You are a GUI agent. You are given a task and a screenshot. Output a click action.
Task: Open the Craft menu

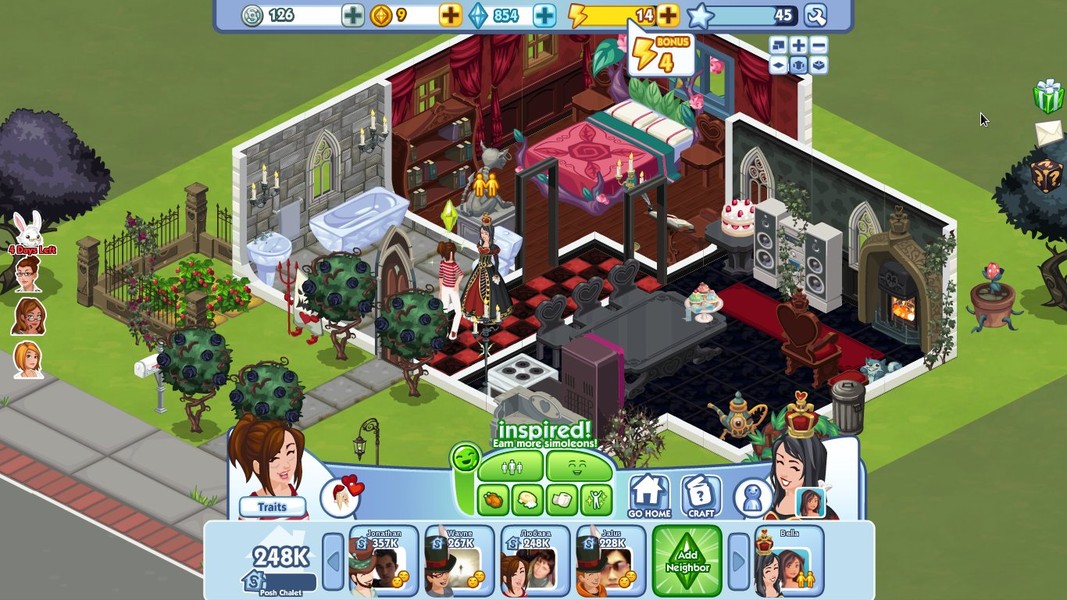coord(701,496)
